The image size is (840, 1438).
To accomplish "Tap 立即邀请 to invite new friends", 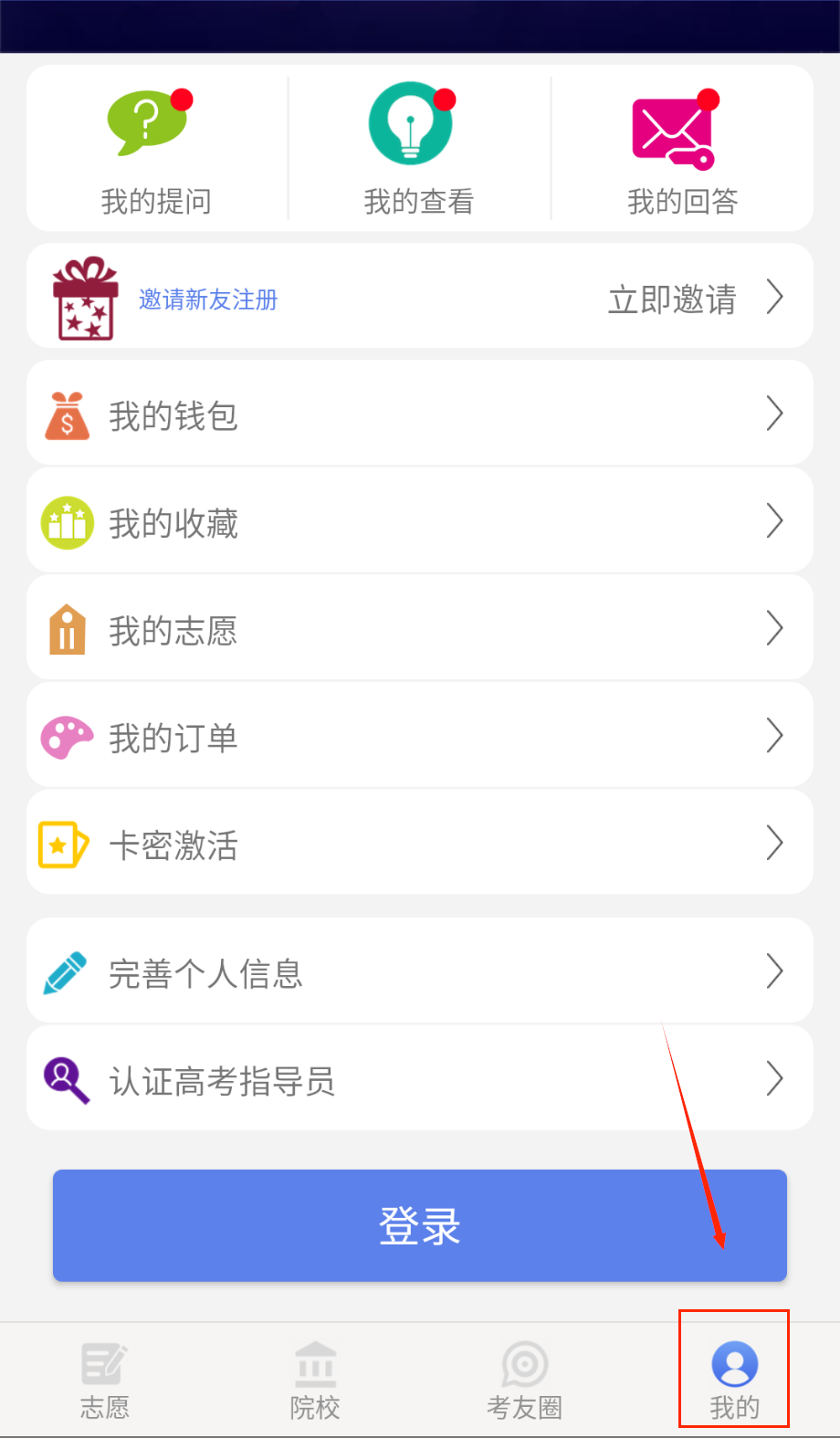I will pyautogui.click(x=673, y=299).
